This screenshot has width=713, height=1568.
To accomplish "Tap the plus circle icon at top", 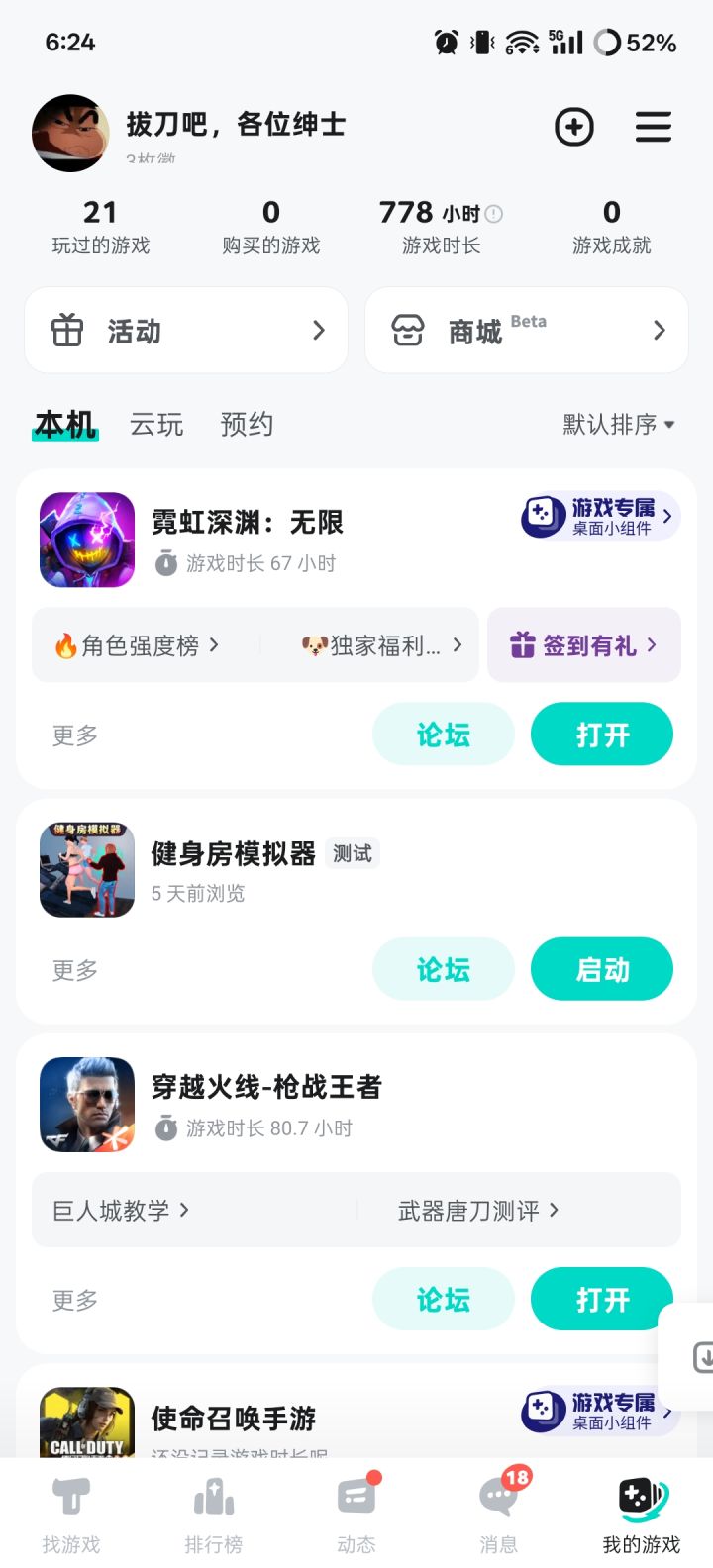I will pos(574,128).
